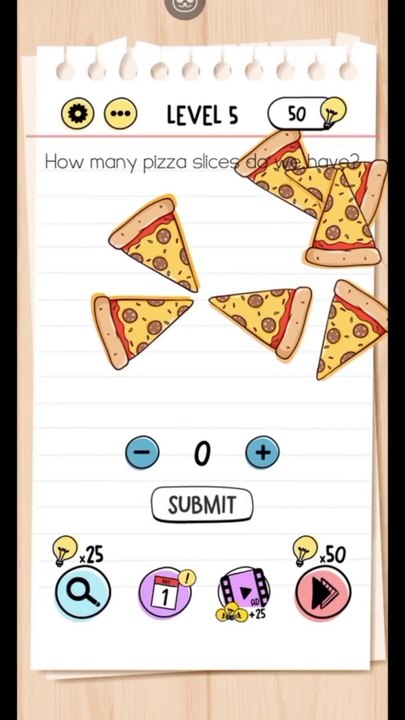This screenshot has height=720, width=405.
Task: Submit the answer
Action: click(202, 505)
